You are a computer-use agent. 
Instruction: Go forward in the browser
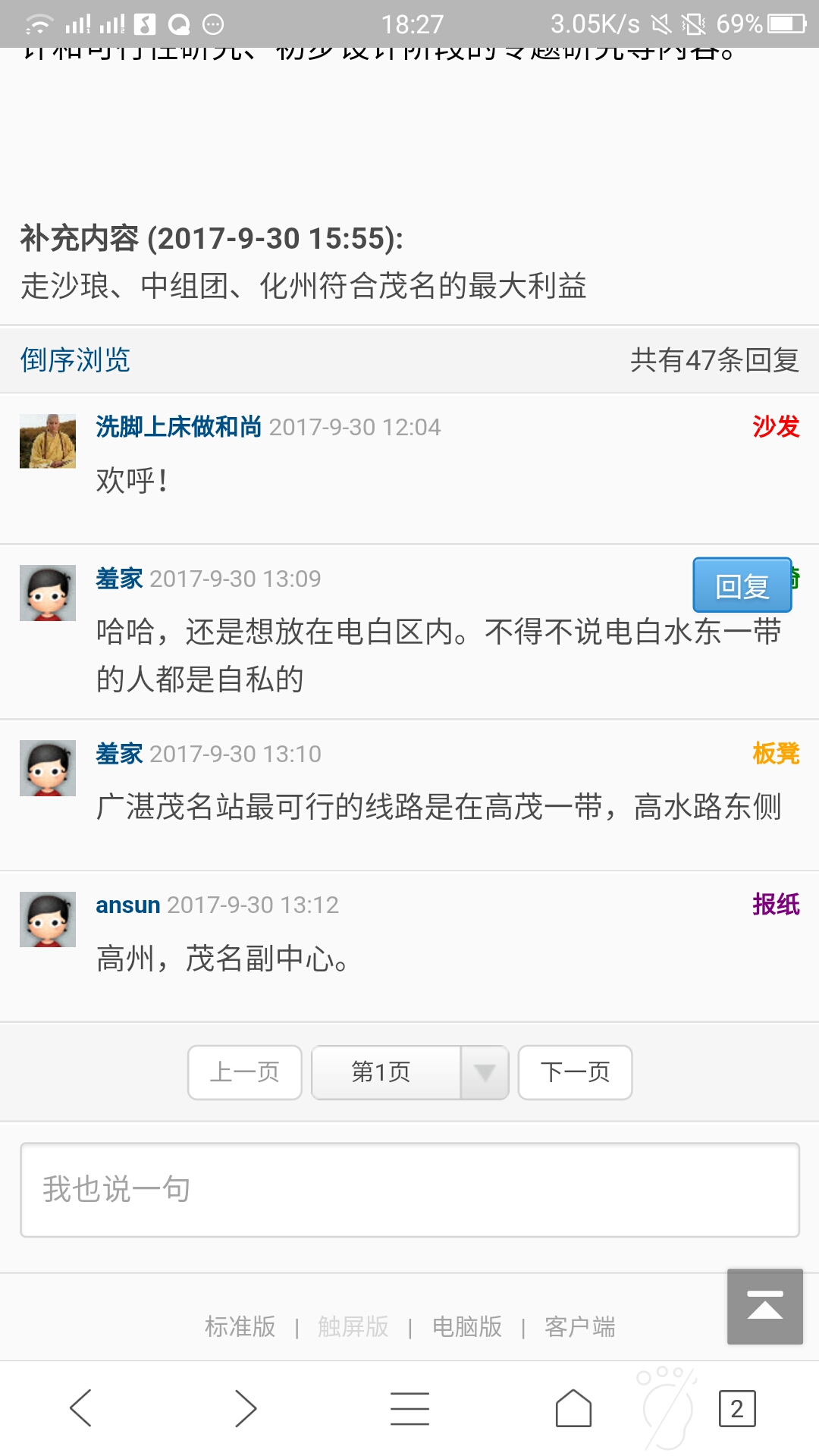[x=245, y=1408]
